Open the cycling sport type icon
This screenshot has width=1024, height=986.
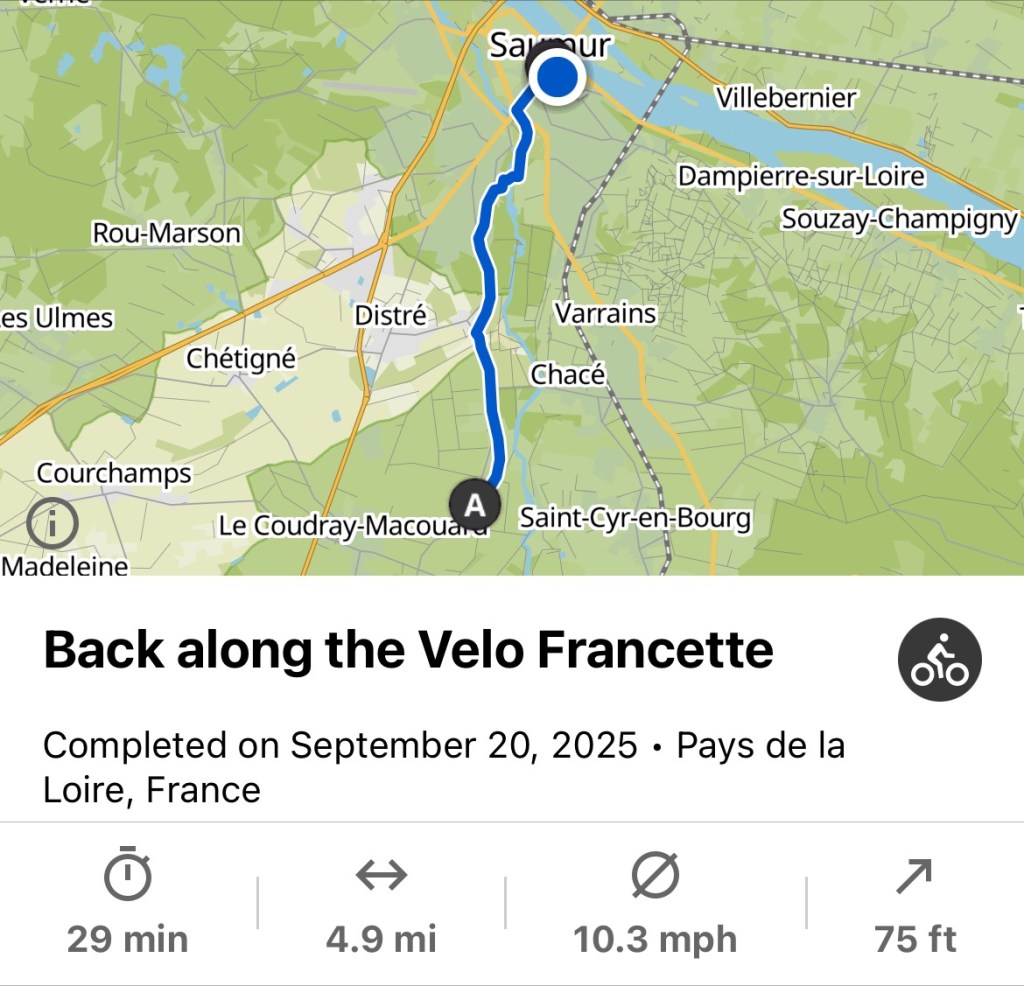[939, 660]
